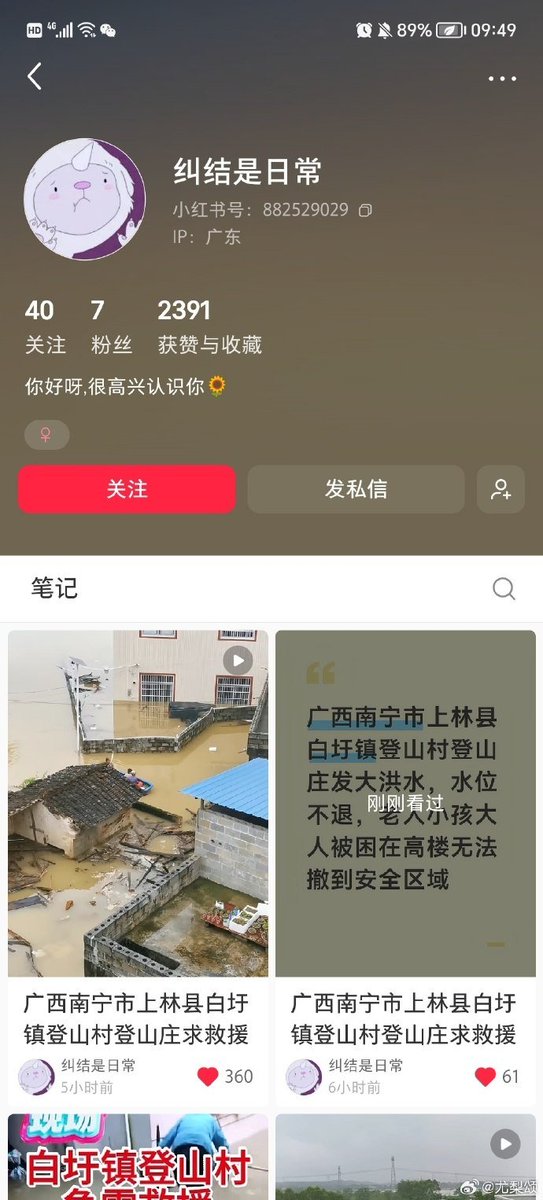Screen dimensions: 543x1200
Task: Open the three-dot overflow menu
Action: pyautogui.click(x=502, y=79)
